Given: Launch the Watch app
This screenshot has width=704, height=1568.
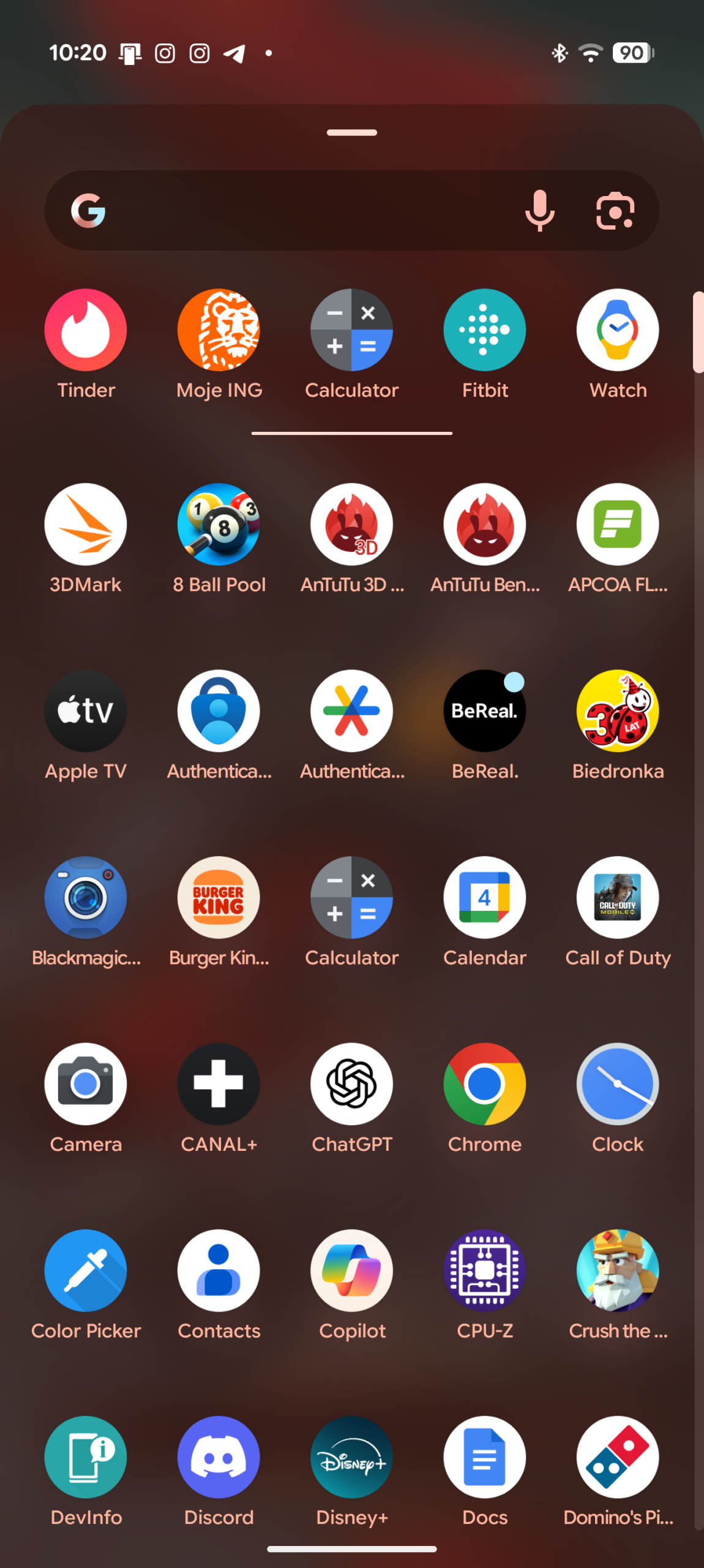Looking at the screenshot, I should 617,330.
